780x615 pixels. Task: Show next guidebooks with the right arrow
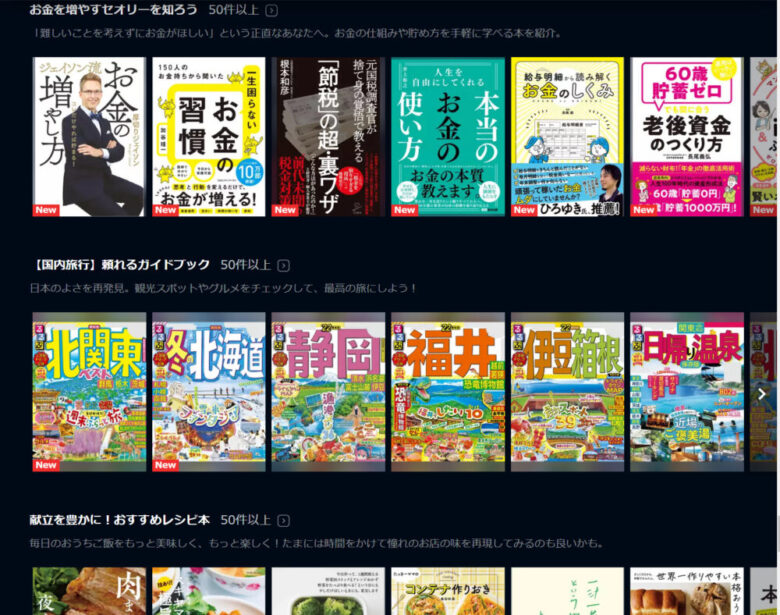click(762, 393)
